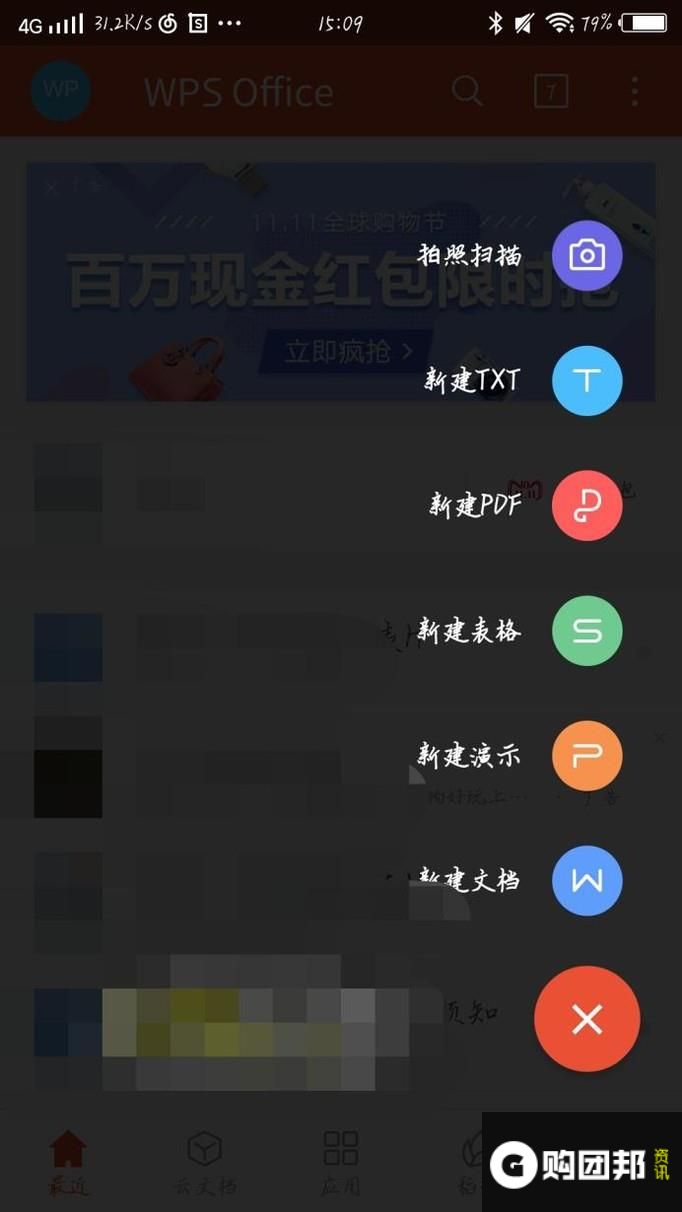The height and width of the screenshot is (1212, 682).
Task: Start a new presentation with 新建演示
Action: click(x=587, y=756)
